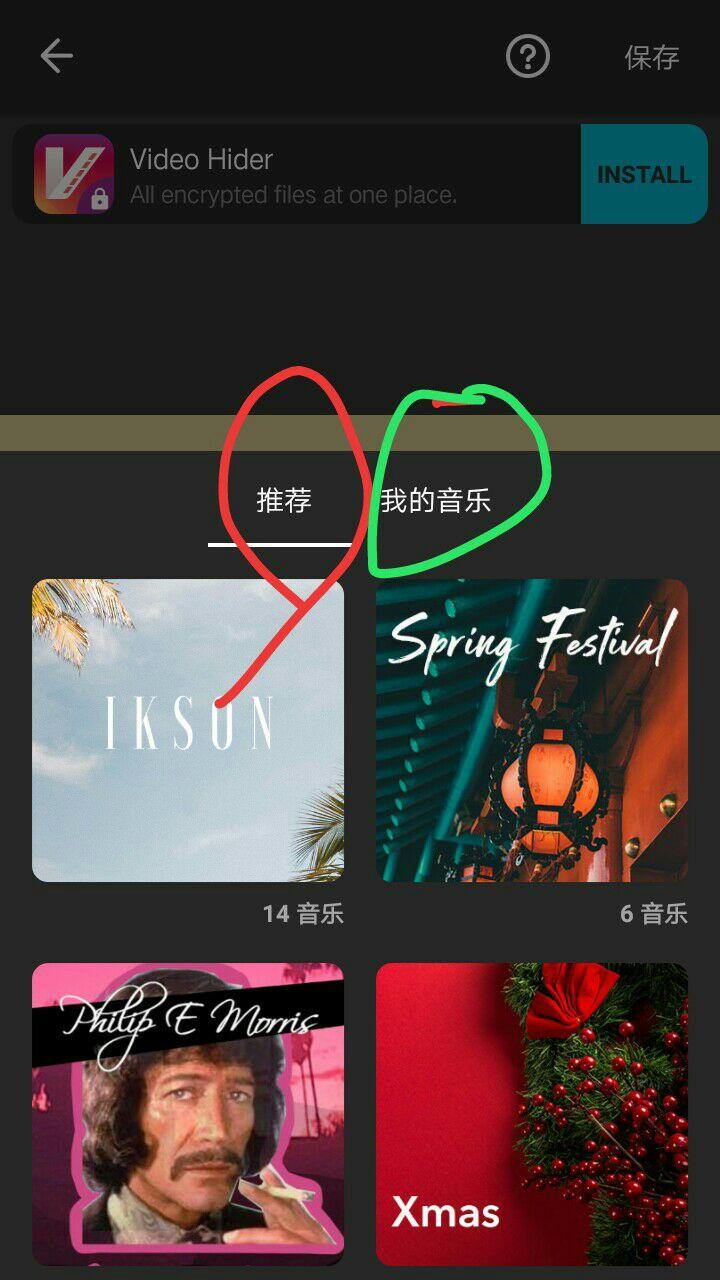Viewport: 720px width, 1280px height.
Task: Install the Video Hider app
Action: (x=643, y=174)
